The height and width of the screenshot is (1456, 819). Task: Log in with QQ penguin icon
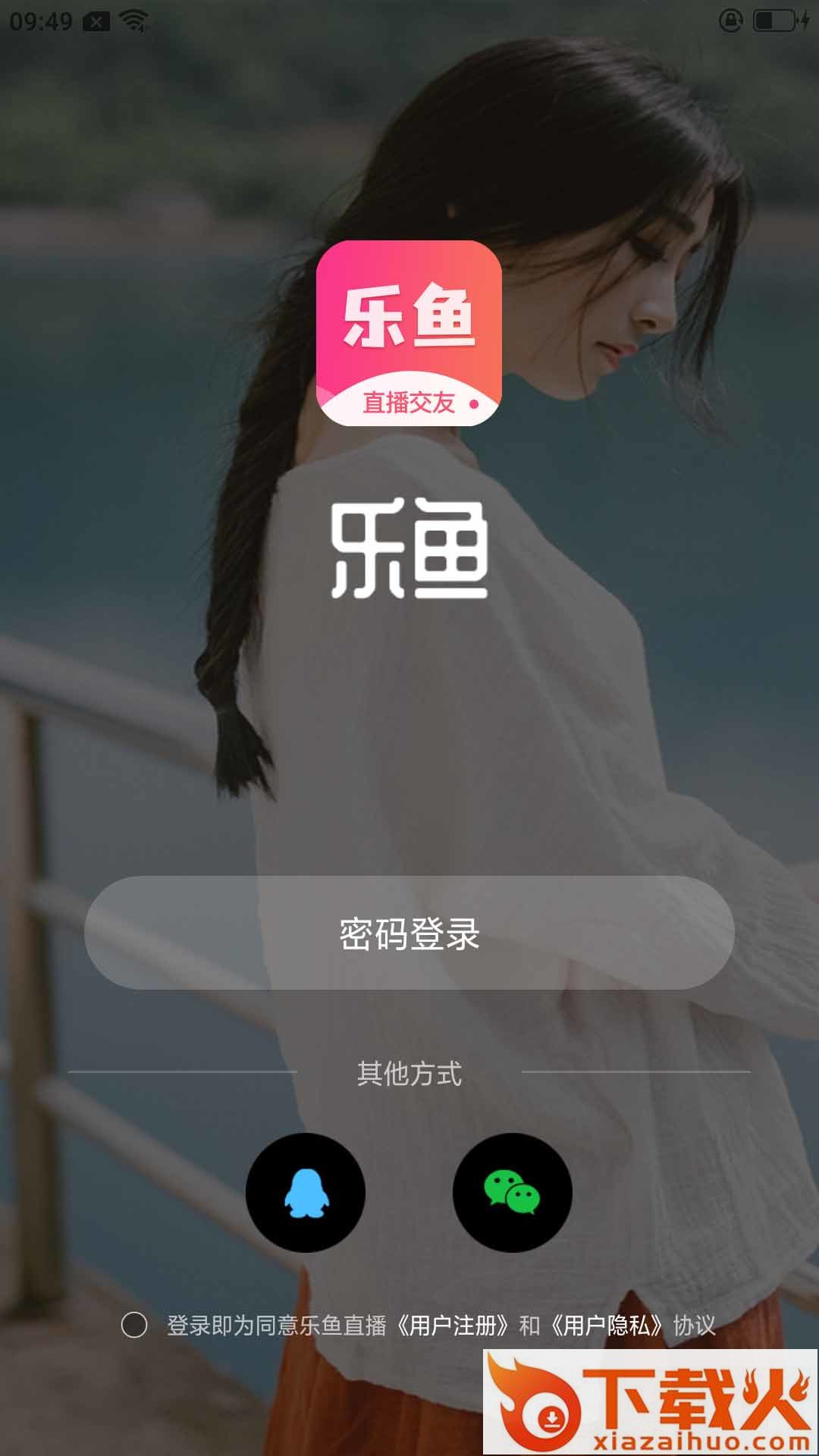(x=306, y=1192)
